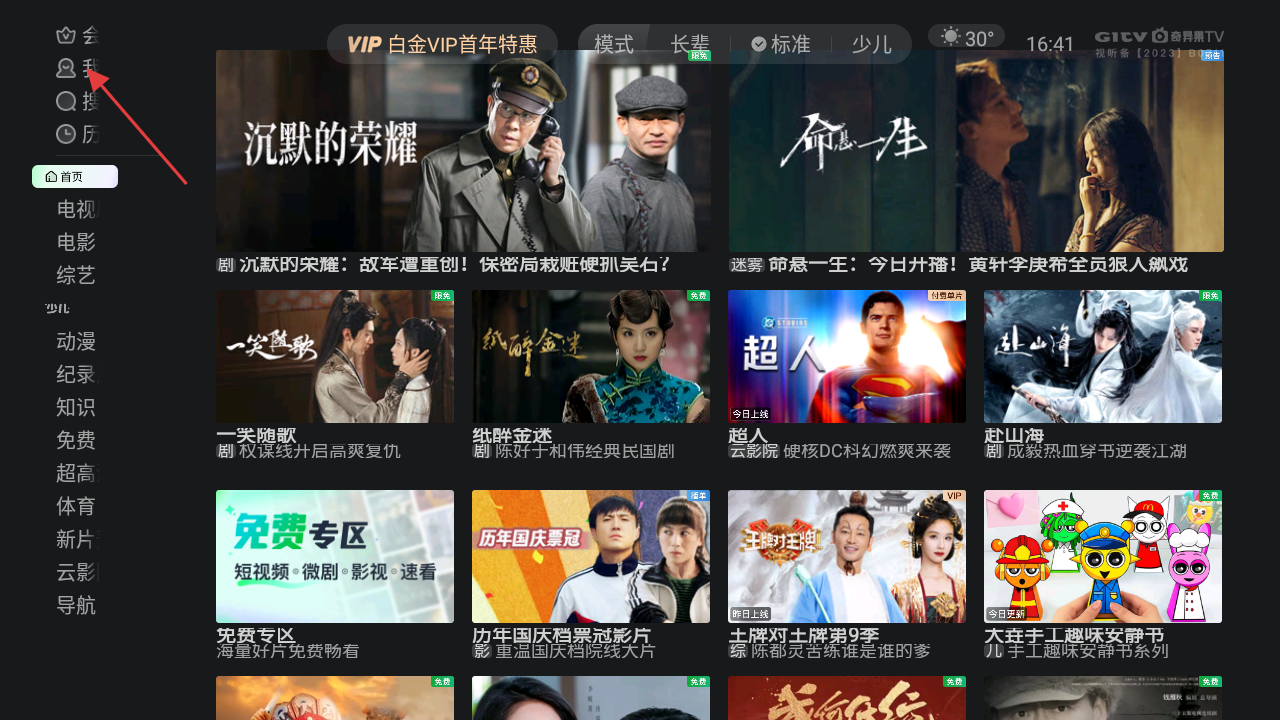This screenshot has width=1280, height=720.
Task: Open the 纸醉金迷 drama card
Action: pyautogui.click(x=591, y=356)
